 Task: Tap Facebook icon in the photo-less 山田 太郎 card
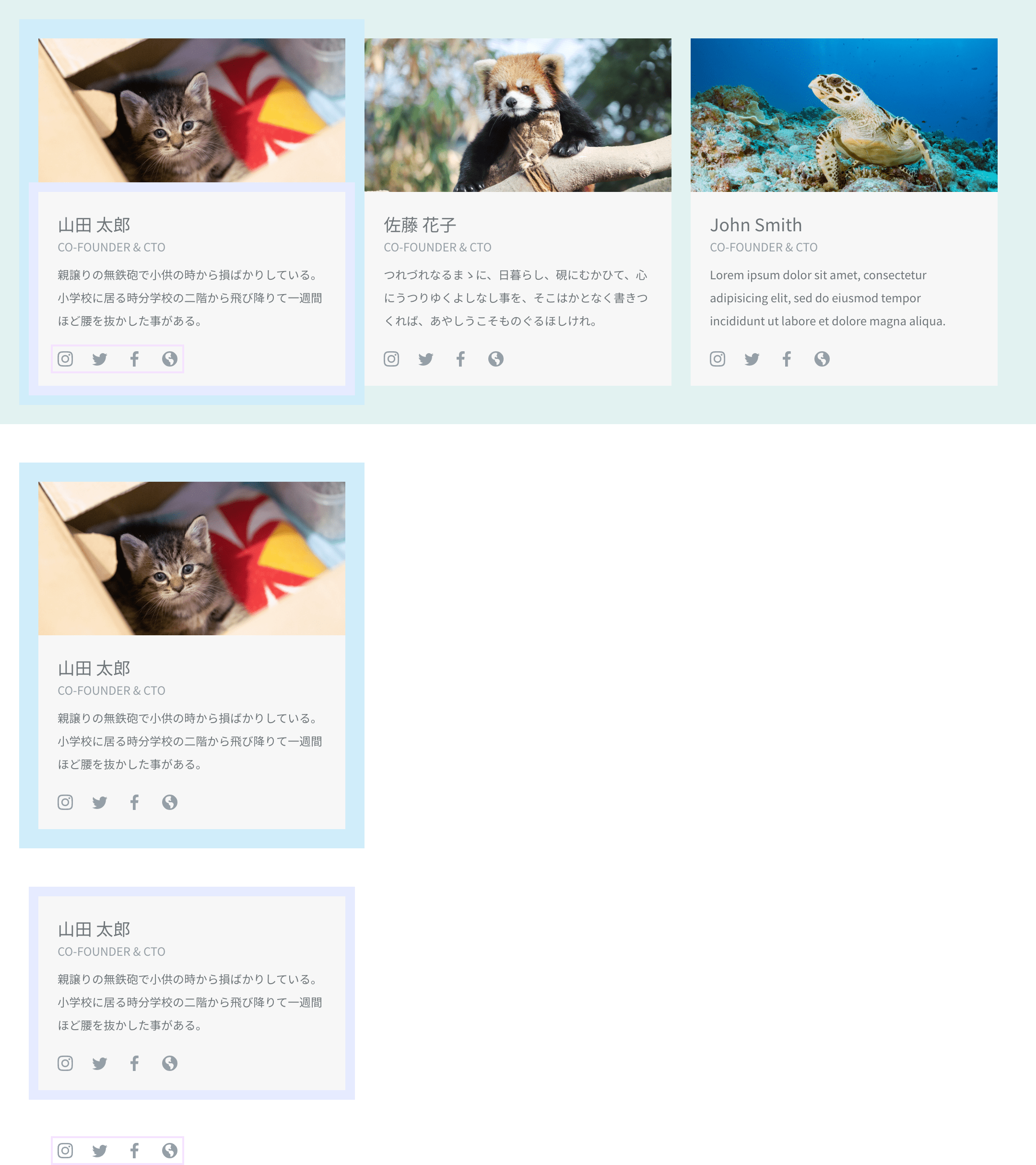[x=134, y=1063]
